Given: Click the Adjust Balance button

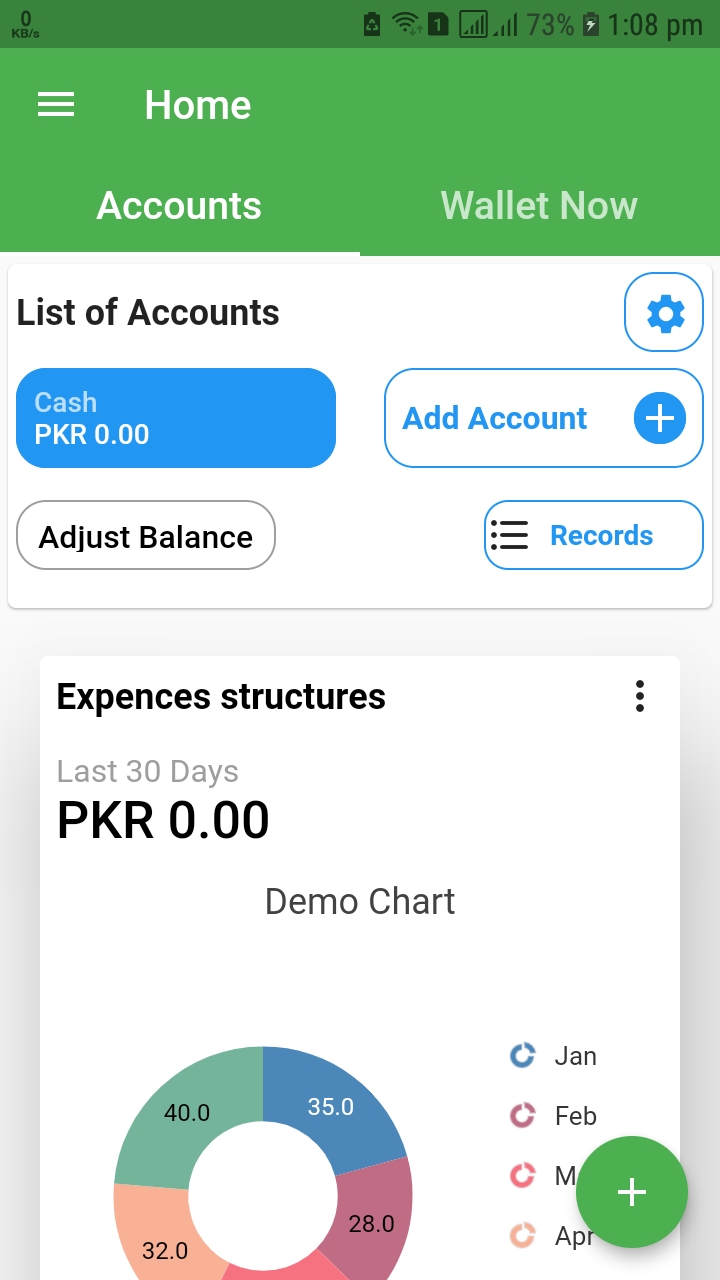Looking at the screenshot, I should pyautogui.click(x=145, y=536).
